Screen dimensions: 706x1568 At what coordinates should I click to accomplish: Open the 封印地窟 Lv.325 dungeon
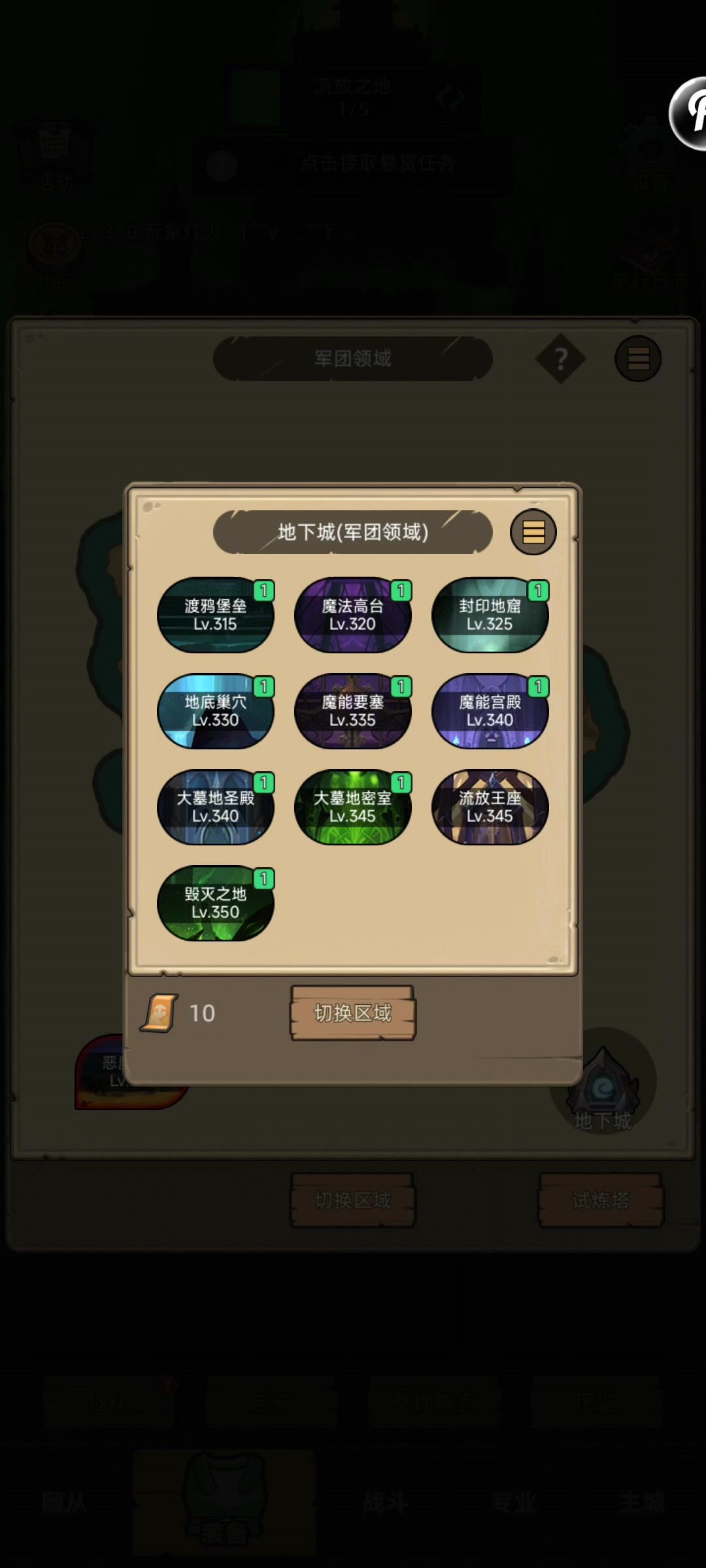[490, 615]
